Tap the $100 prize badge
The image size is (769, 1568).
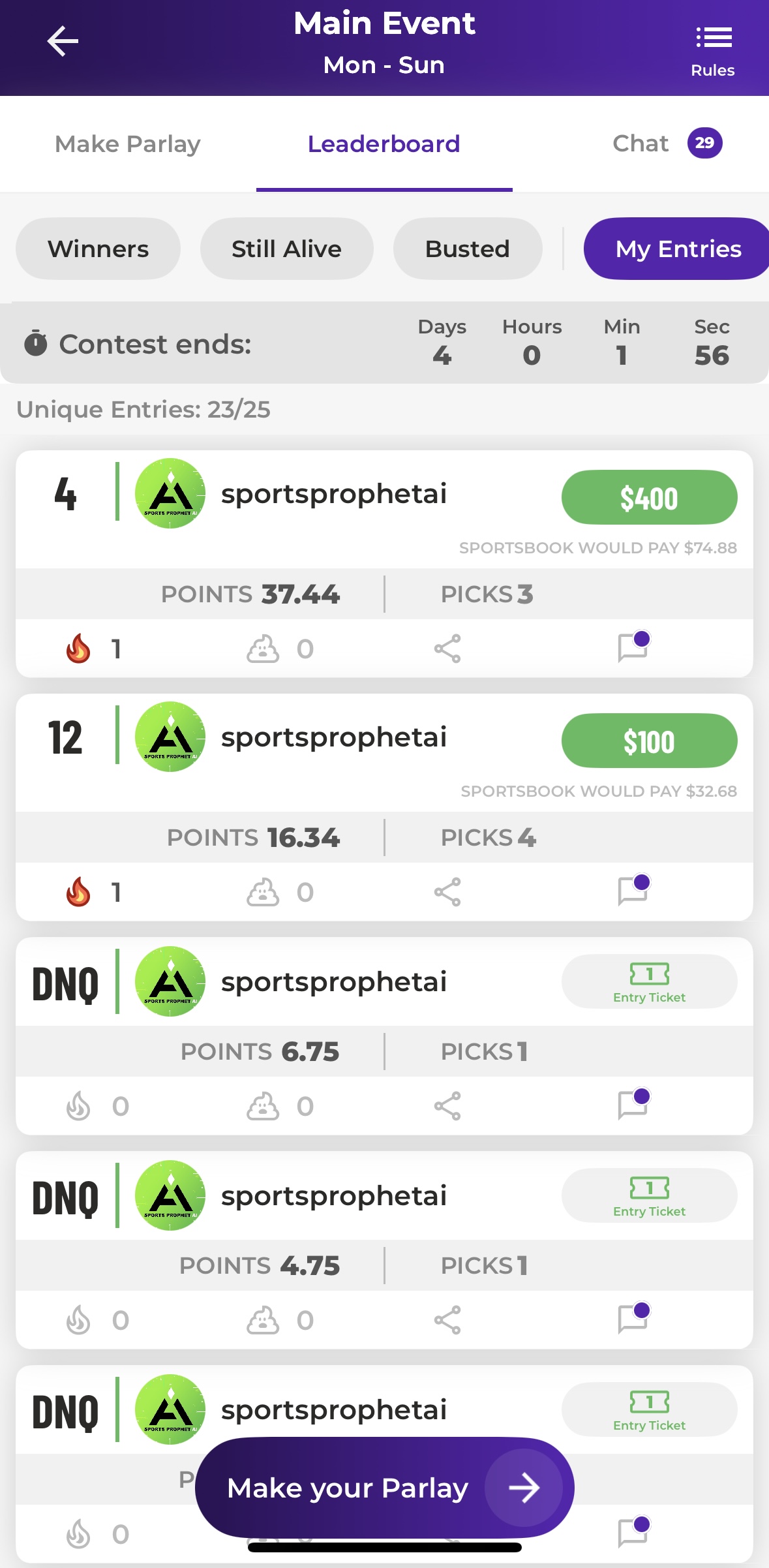coord(649,741)
